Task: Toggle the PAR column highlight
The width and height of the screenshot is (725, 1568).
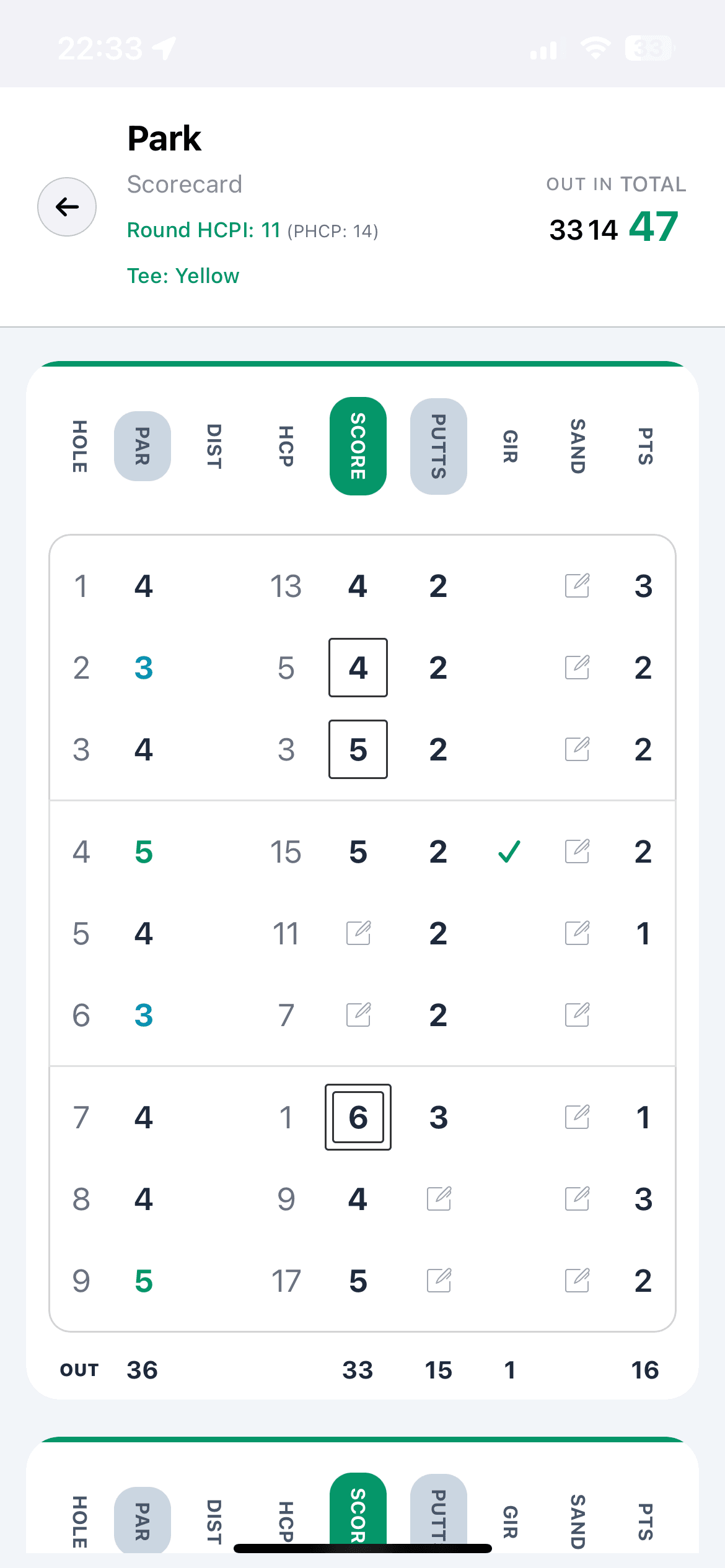Action: pos(143,446)
